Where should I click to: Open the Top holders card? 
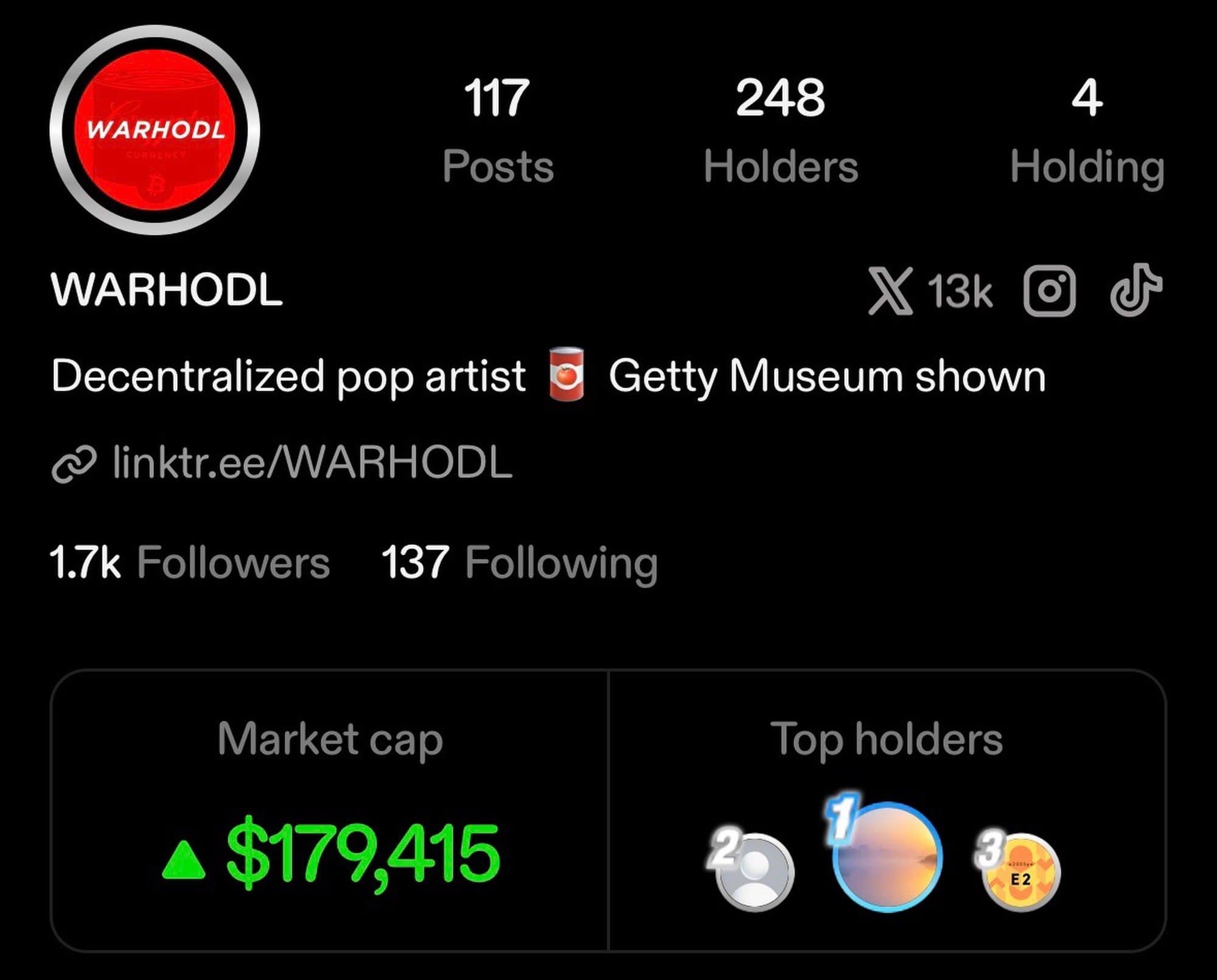tap(887, 810)
